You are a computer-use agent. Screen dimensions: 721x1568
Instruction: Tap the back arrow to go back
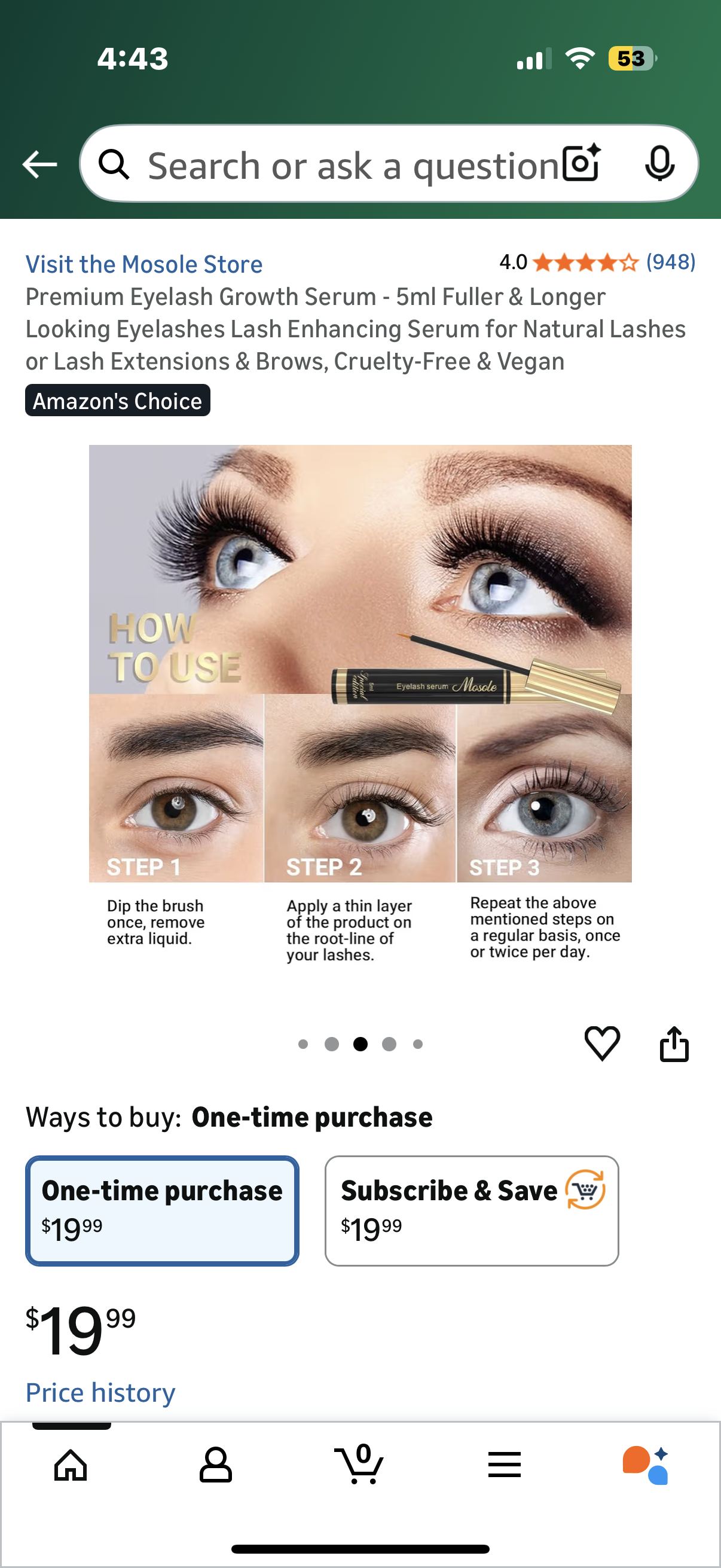pos(39,163)
